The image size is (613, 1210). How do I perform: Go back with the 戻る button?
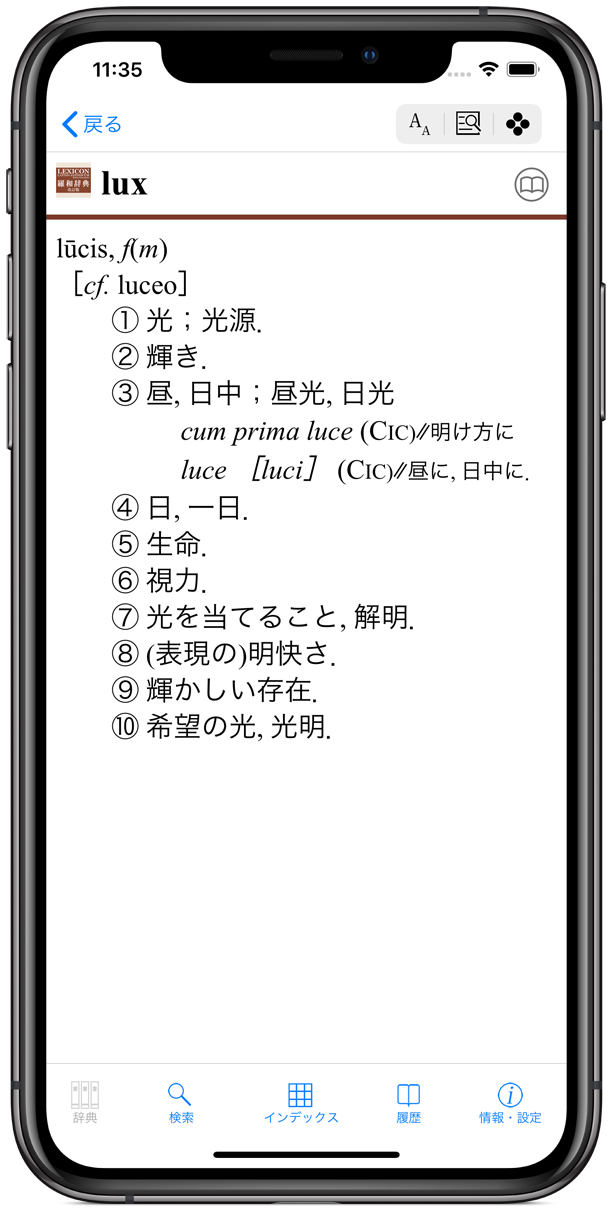click(92, 124)
